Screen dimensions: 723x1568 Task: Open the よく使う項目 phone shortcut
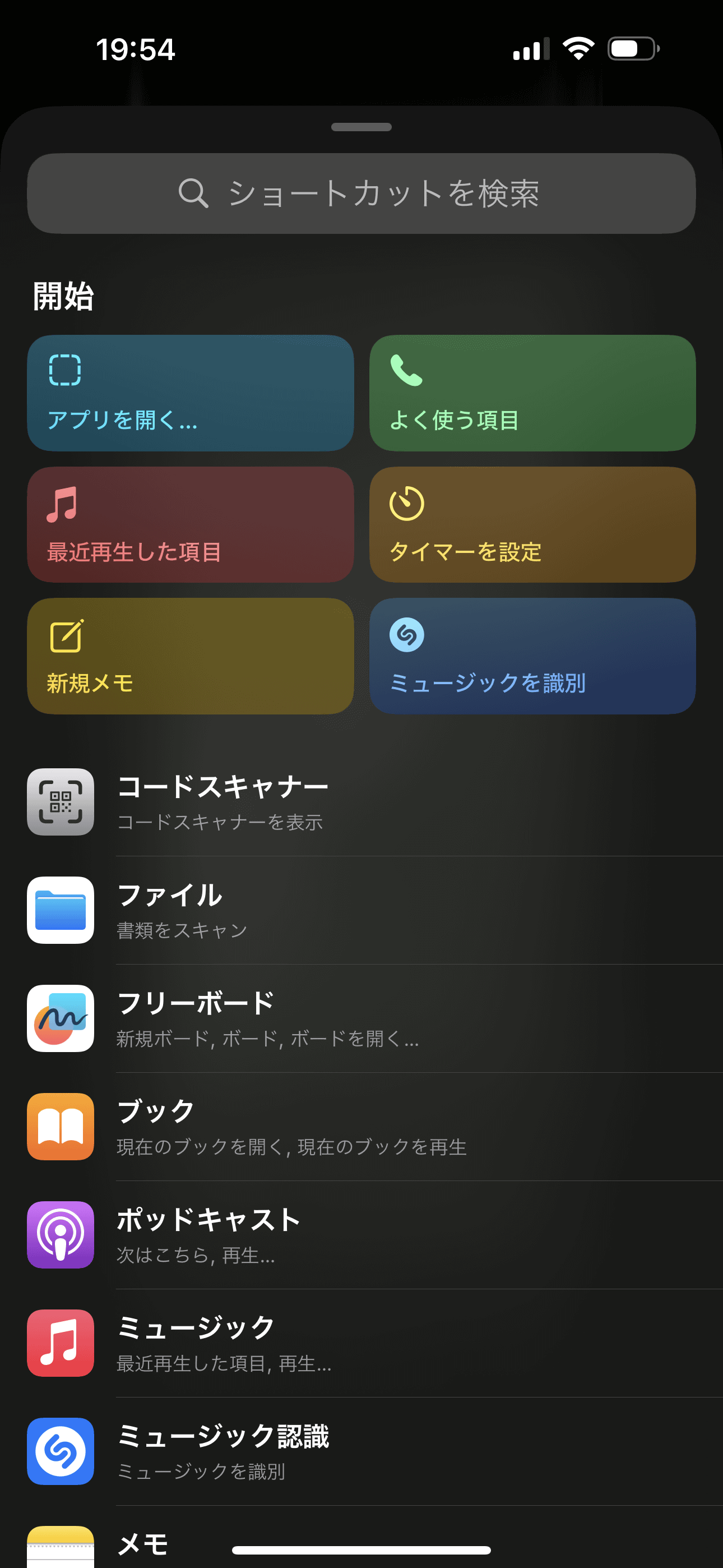click(x=532, y=393)
